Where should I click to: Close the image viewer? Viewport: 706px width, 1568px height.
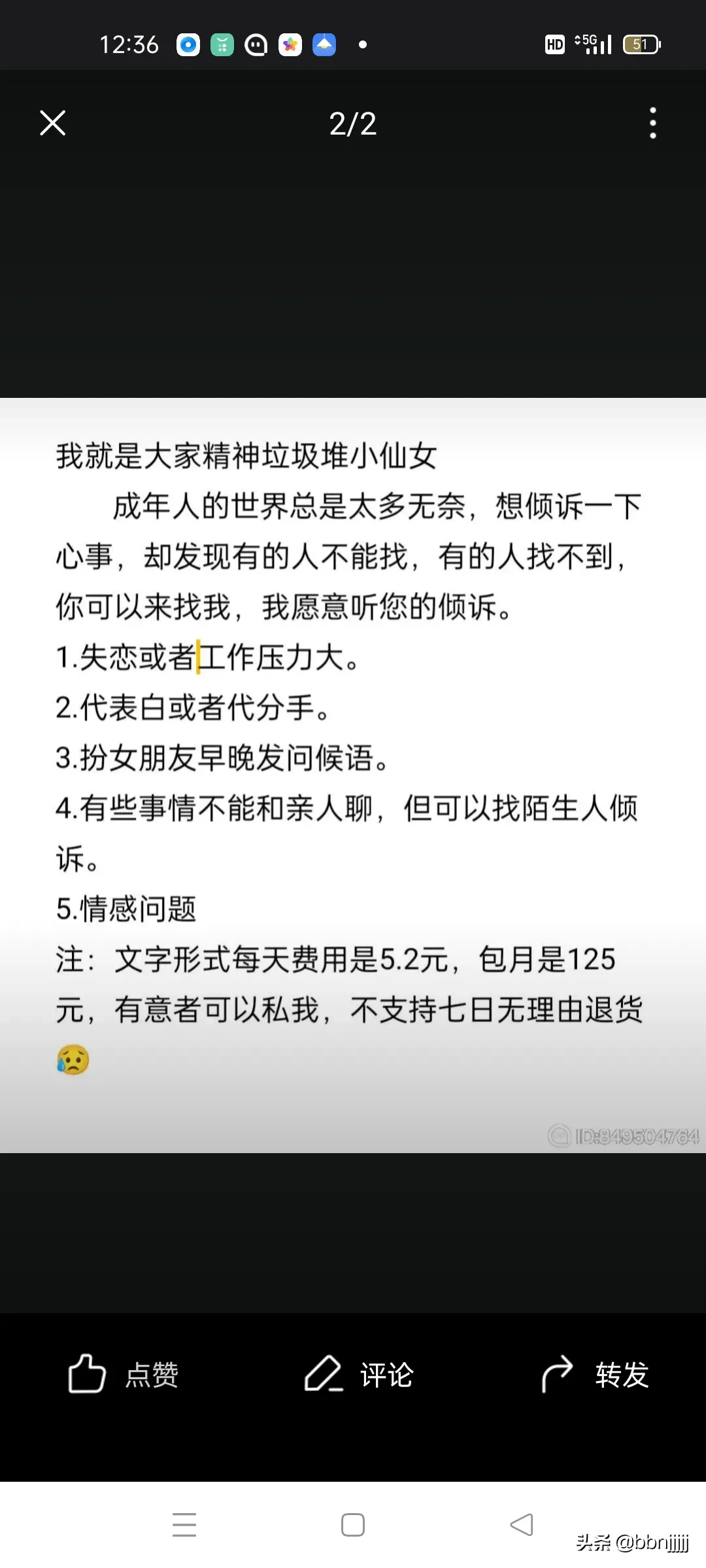[x=52, y=123]
